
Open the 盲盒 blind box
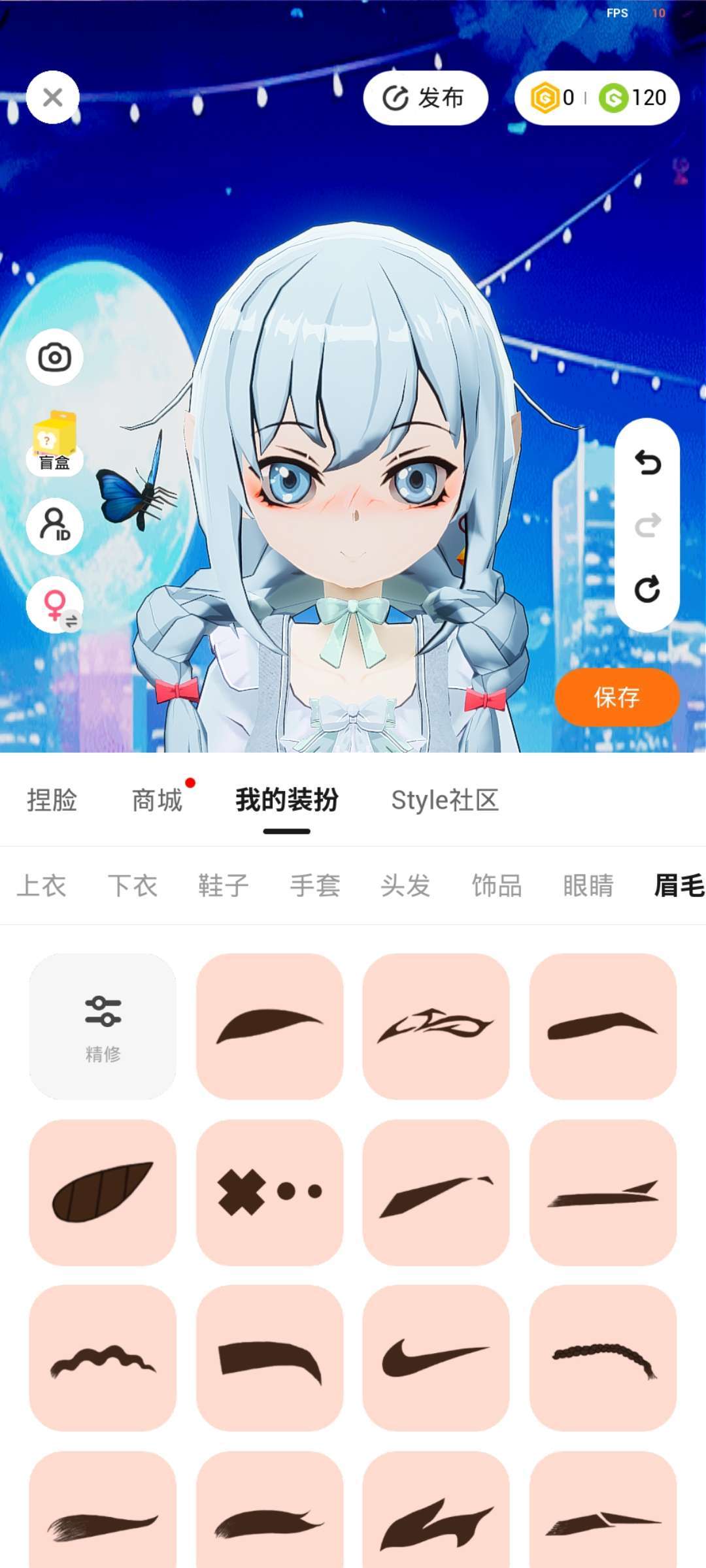coord(54,443)
